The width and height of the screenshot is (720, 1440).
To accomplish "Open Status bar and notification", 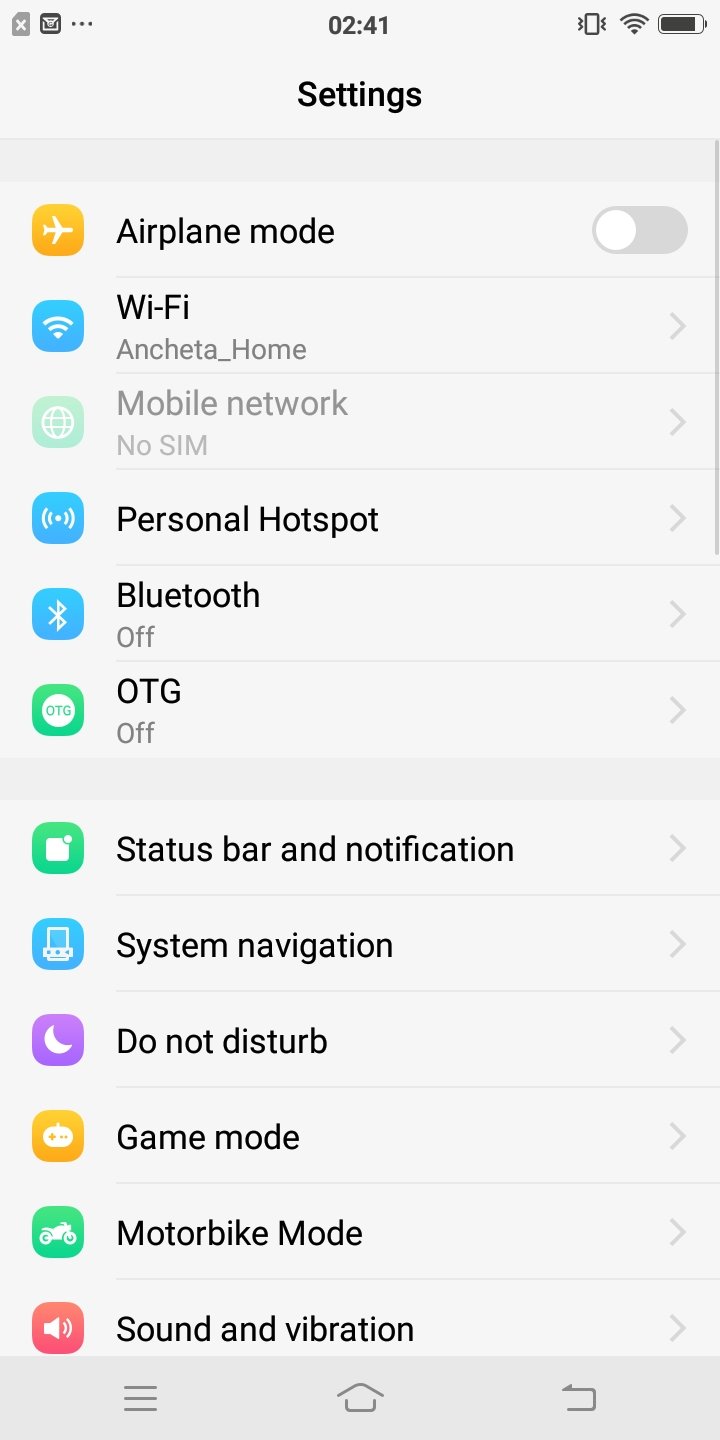I will (360, 849).
